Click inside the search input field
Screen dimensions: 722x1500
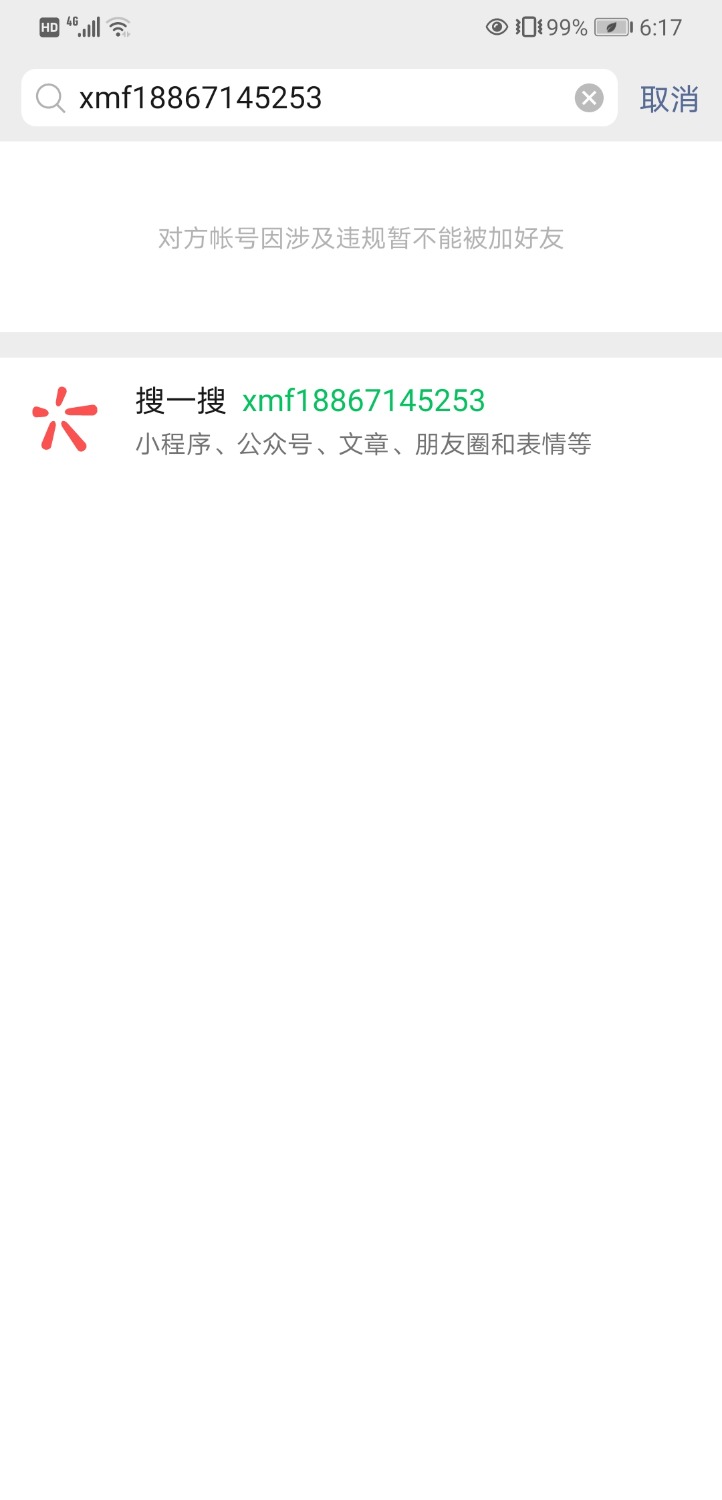(300, 98)
